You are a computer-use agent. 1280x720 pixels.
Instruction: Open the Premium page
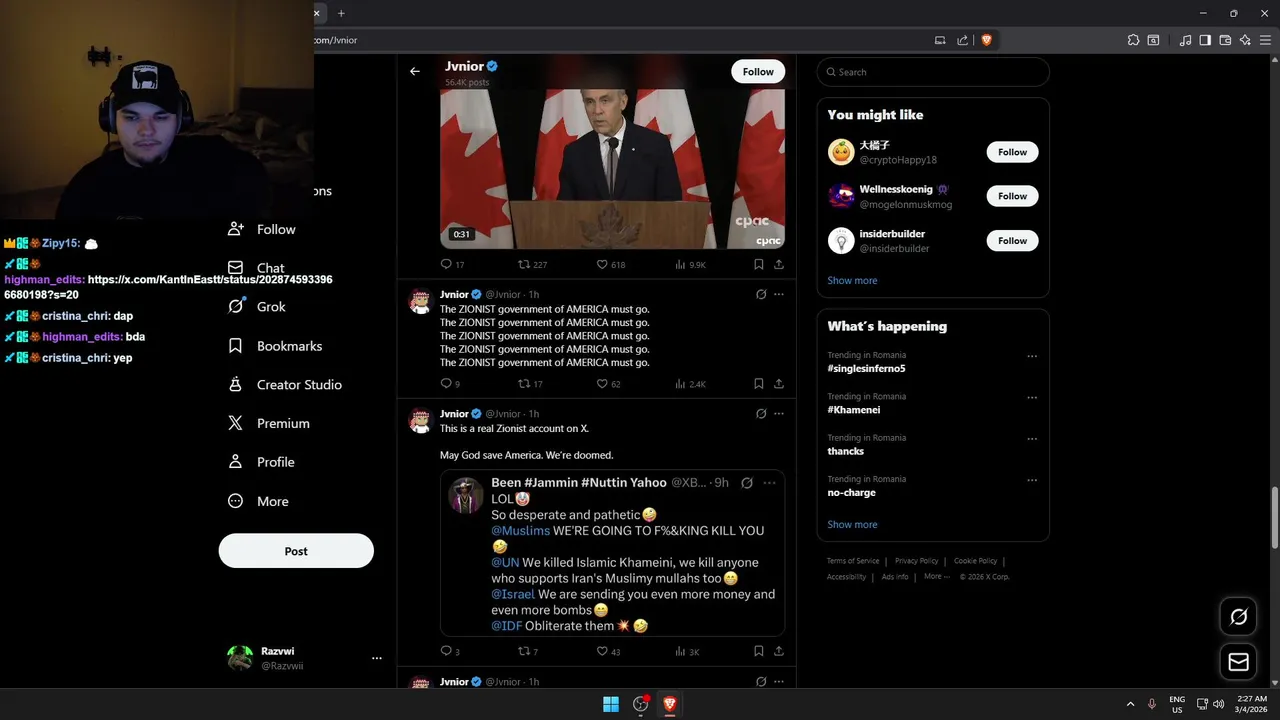(x=283, y=424)
